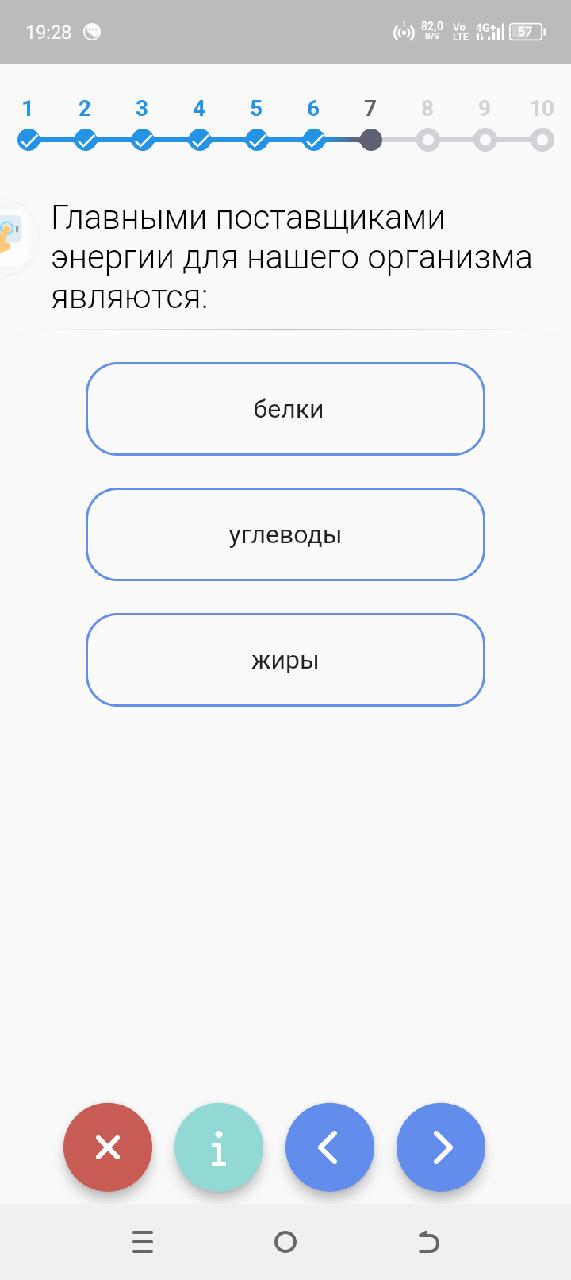Pick the «жиры» answer option

[x=285, y=661]
